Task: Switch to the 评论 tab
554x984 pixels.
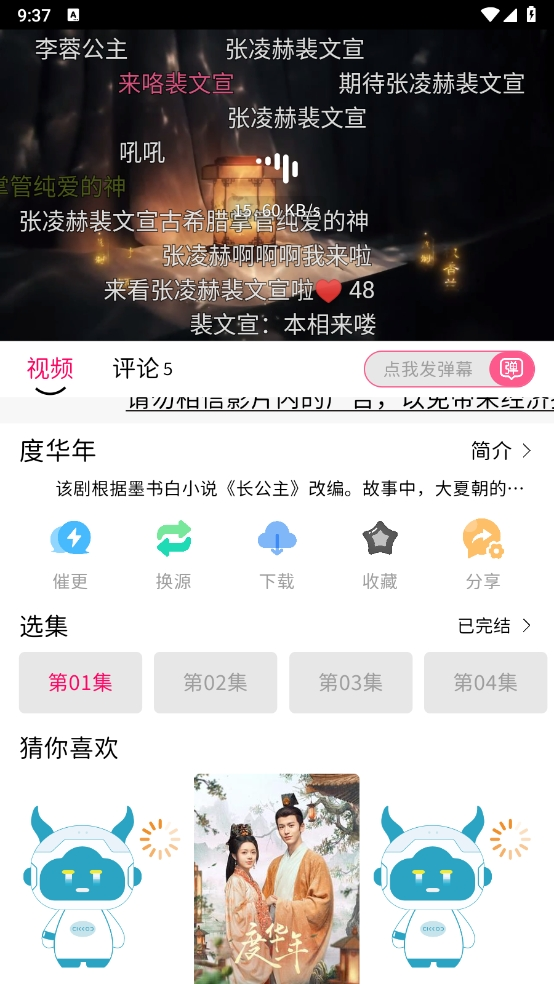Action: click(x=142, y=368)
